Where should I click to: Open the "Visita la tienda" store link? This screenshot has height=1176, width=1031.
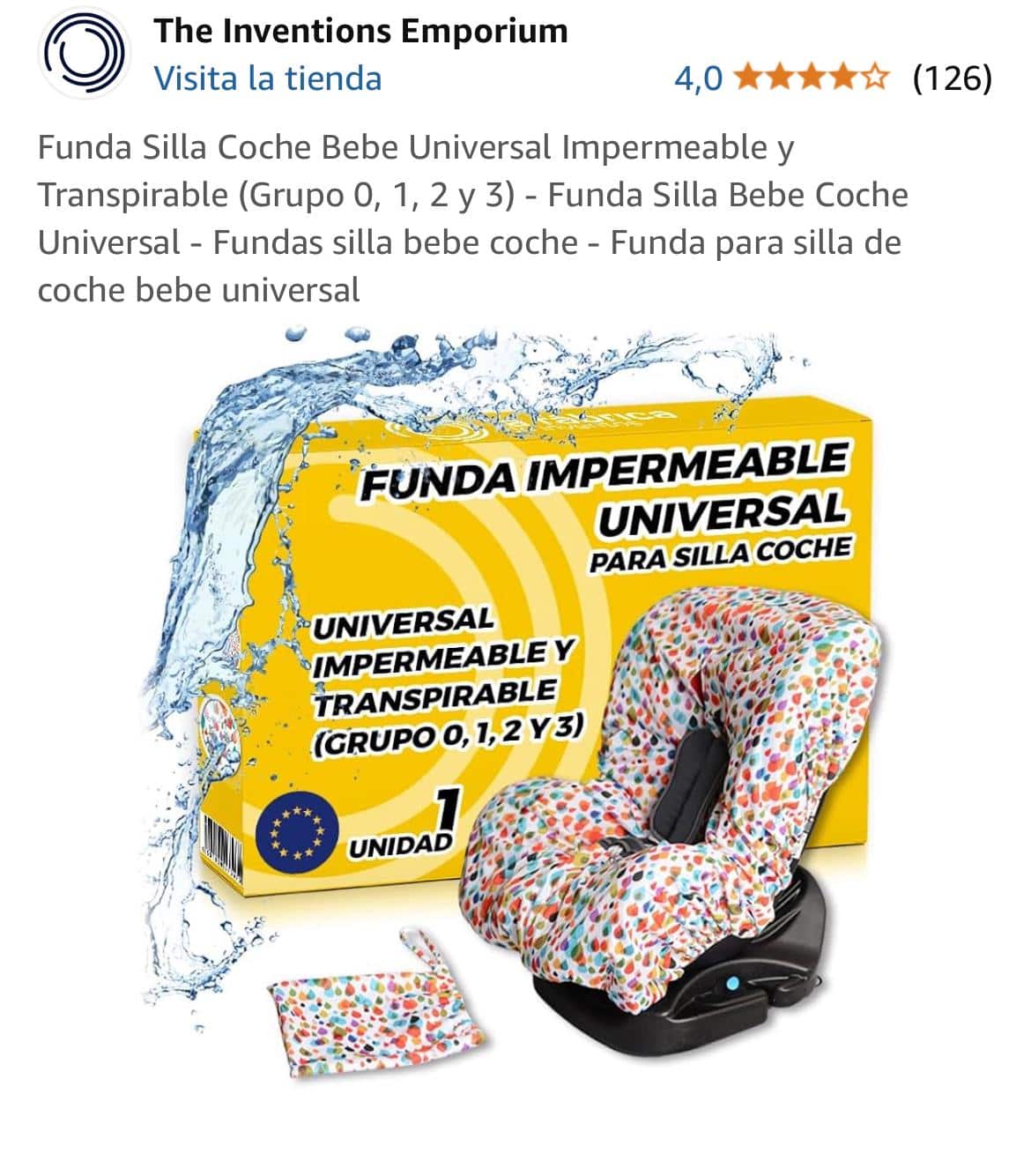tap(268, 78)
